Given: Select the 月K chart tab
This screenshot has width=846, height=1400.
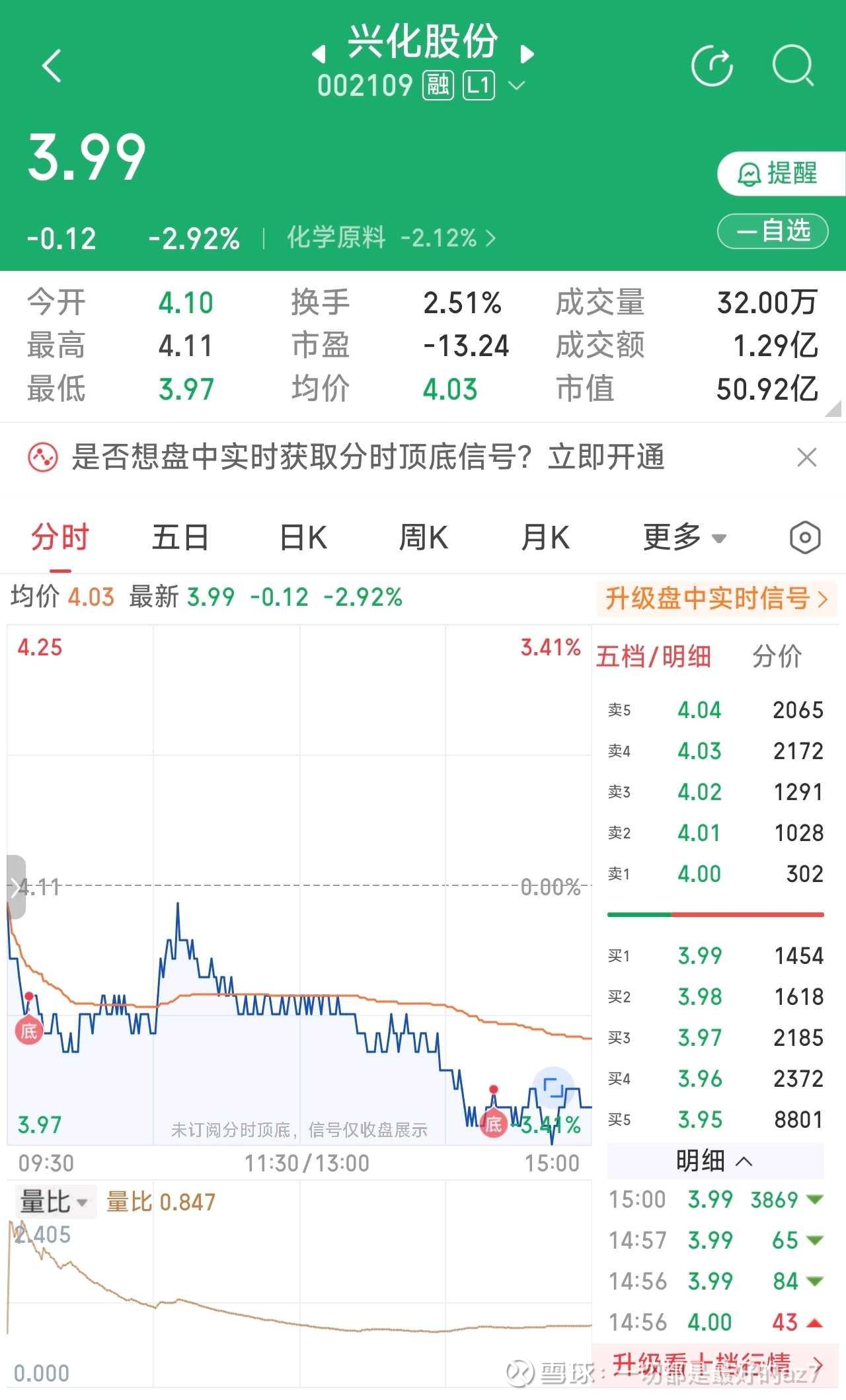Looking at the screenshot, I should [545, 537].
